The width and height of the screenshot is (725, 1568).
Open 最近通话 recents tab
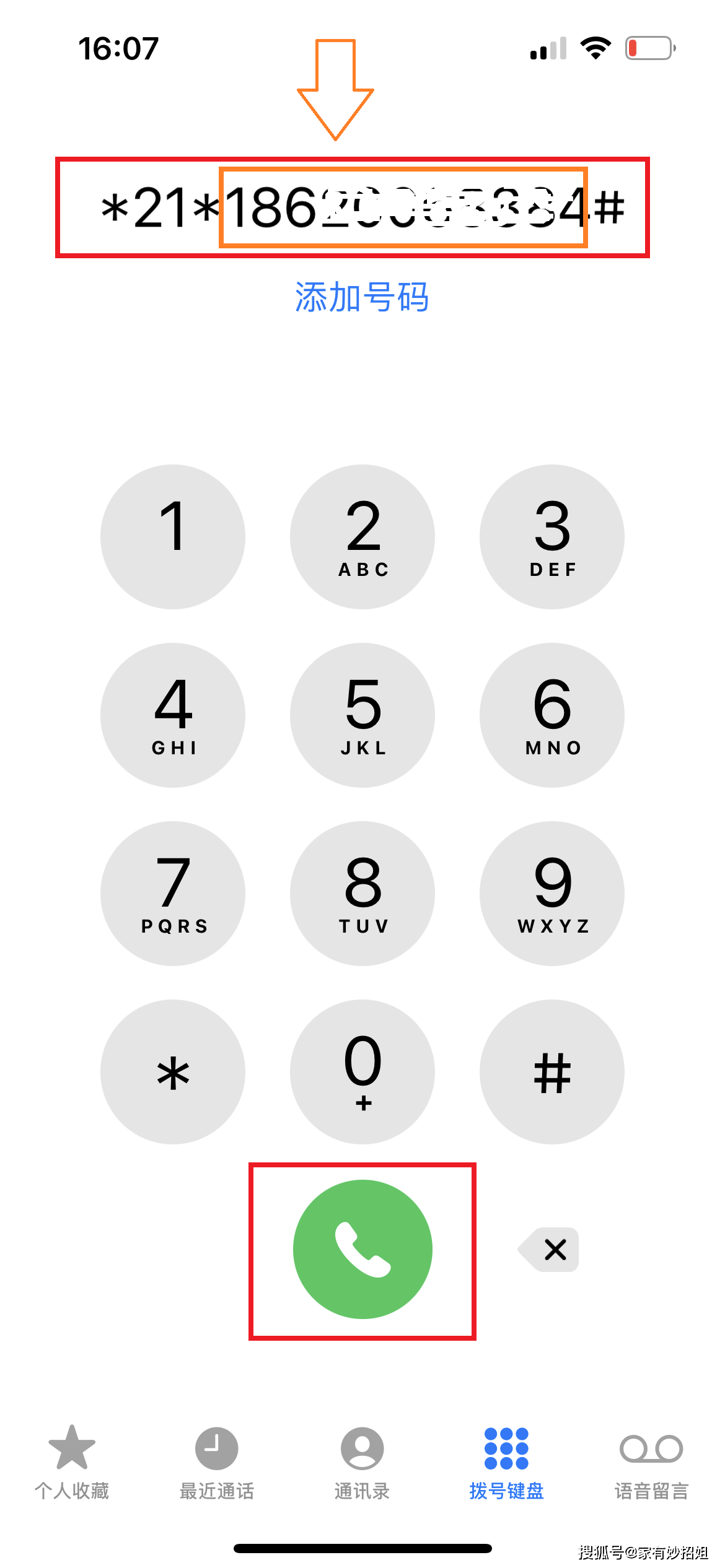(217, 1463)
